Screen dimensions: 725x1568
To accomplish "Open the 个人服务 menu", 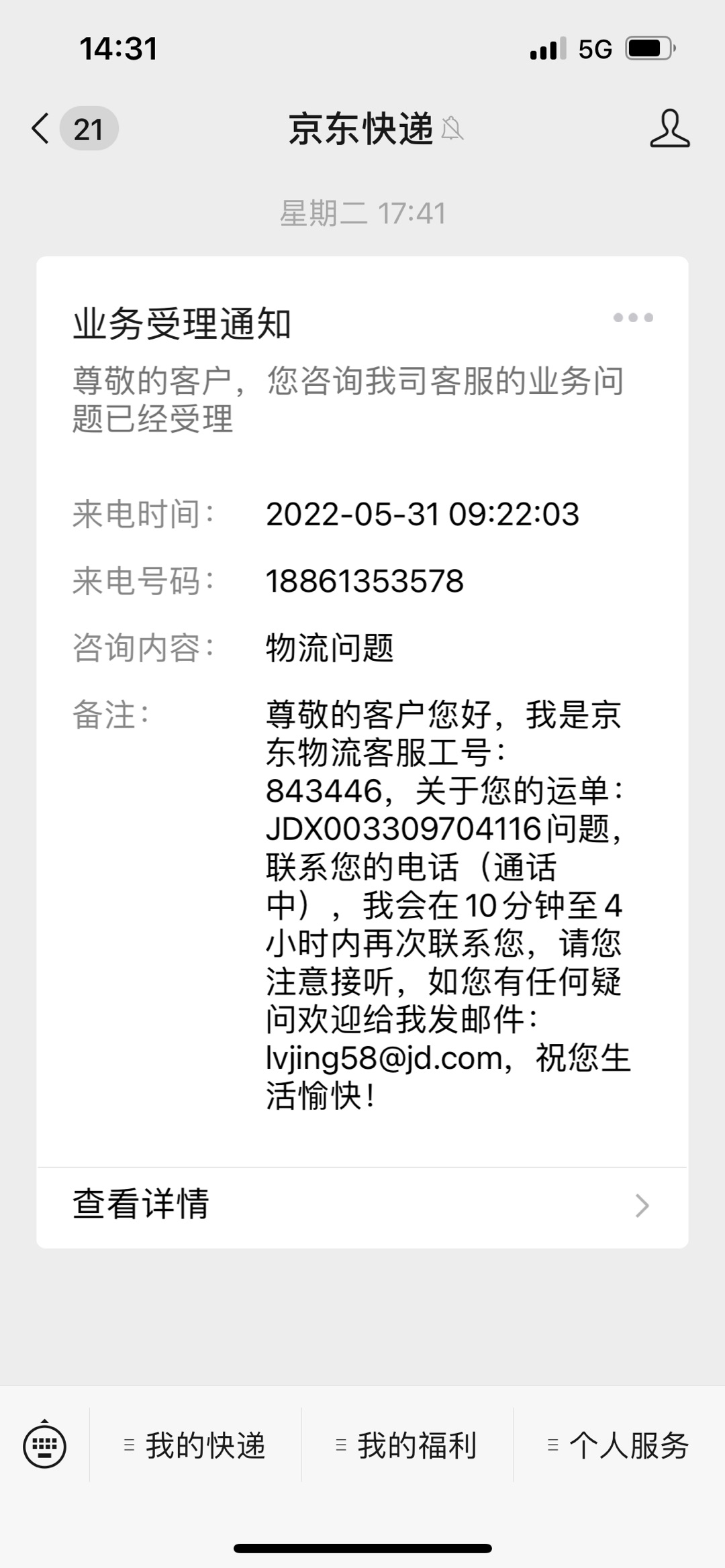I will click(x=619, y=1445).
